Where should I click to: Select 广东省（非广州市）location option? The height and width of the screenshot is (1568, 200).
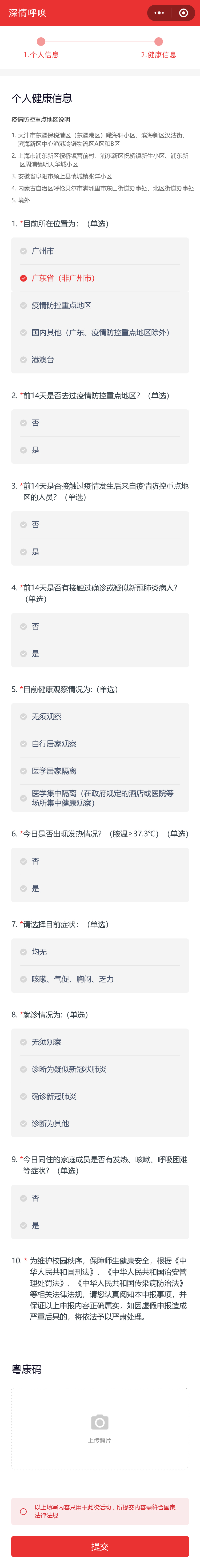63,278
